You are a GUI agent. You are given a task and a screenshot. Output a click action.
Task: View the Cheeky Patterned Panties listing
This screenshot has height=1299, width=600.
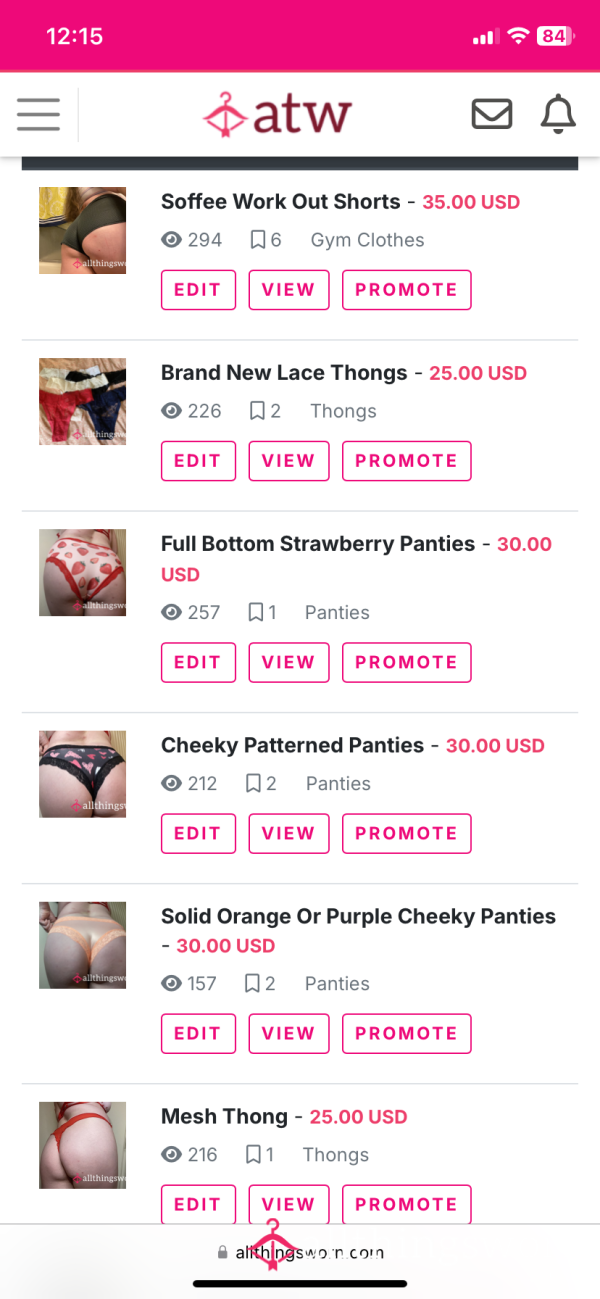pyautogui.click(x=289, y=833)
